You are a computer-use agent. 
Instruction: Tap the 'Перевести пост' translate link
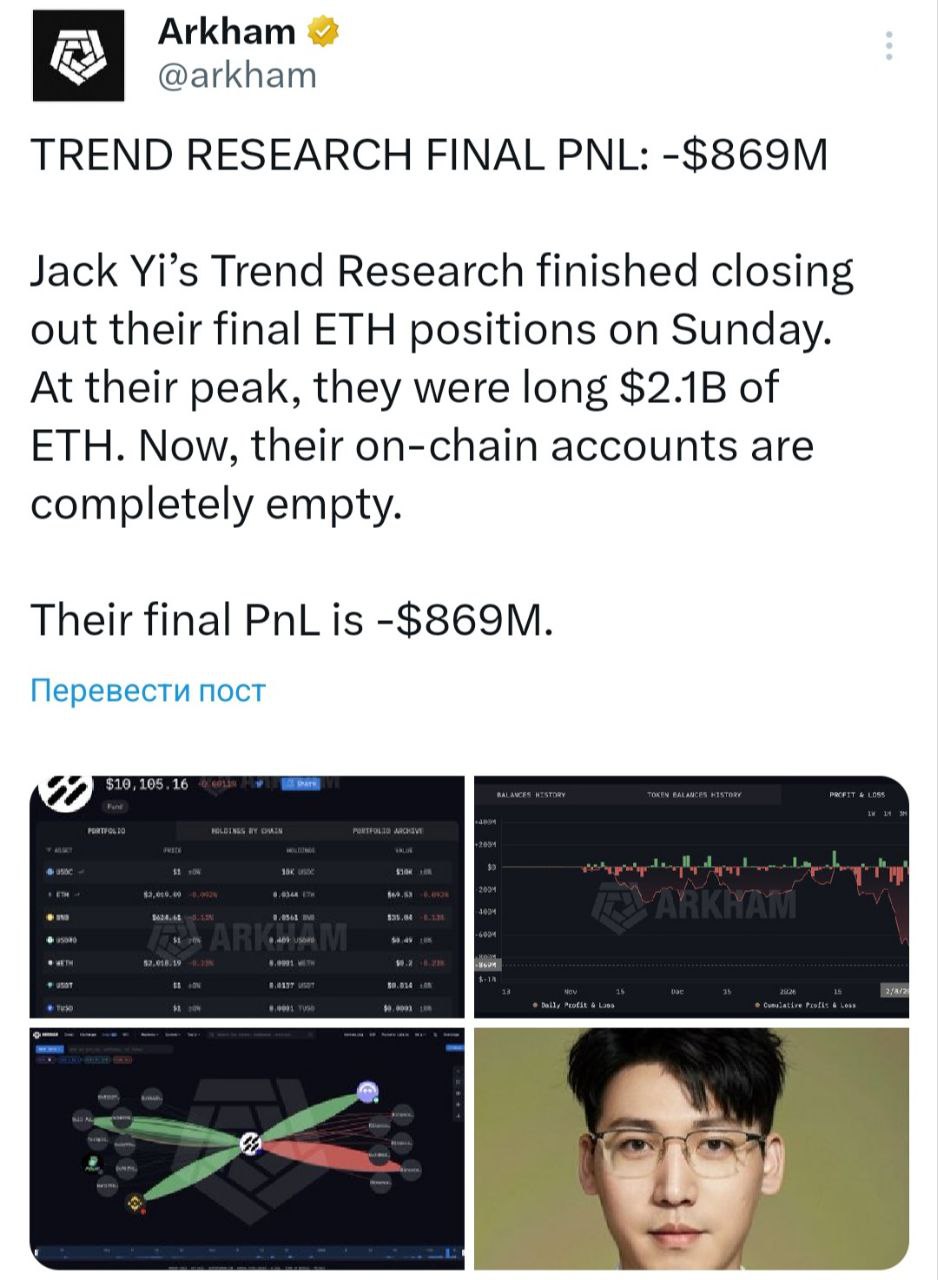click(x=148, y=690)
